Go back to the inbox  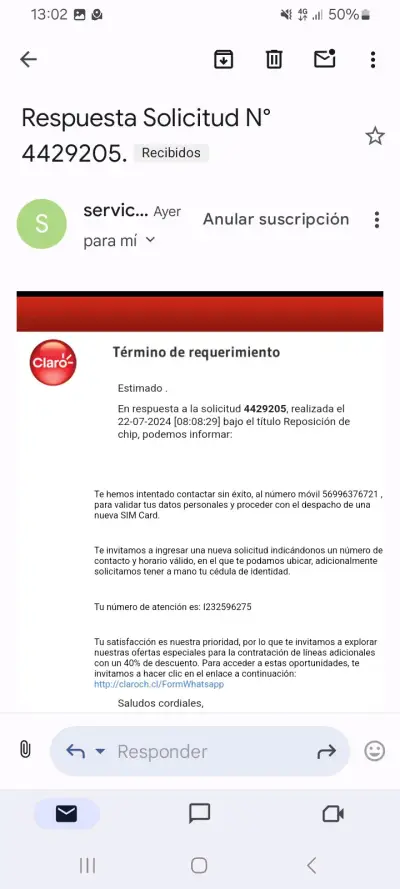tap(28, 60)
